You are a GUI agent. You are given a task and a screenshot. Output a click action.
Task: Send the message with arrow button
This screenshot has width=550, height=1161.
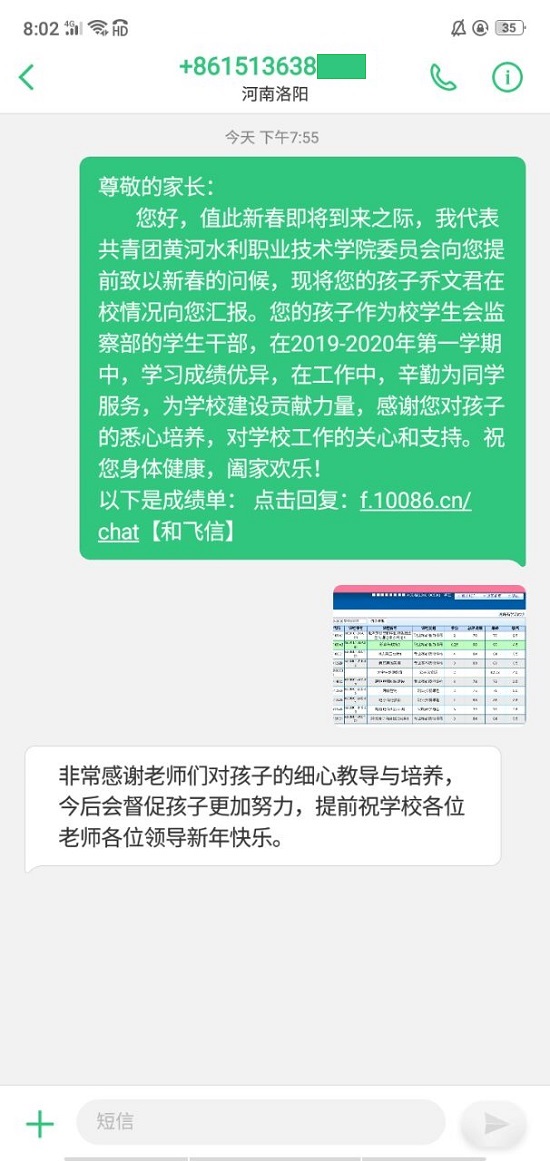click(494, 1124)
